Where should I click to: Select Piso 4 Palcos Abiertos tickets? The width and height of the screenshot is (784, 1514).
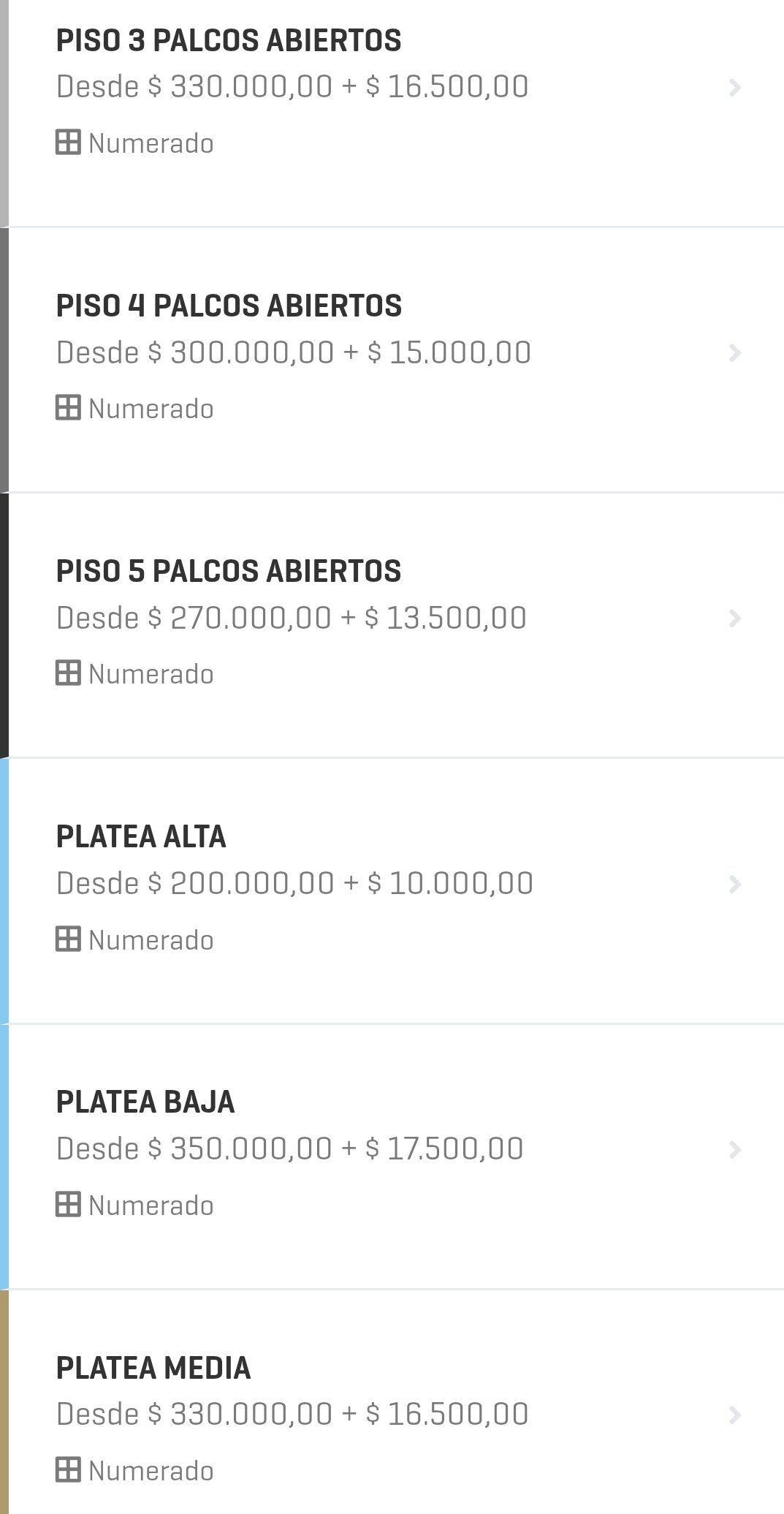(395, 354)
